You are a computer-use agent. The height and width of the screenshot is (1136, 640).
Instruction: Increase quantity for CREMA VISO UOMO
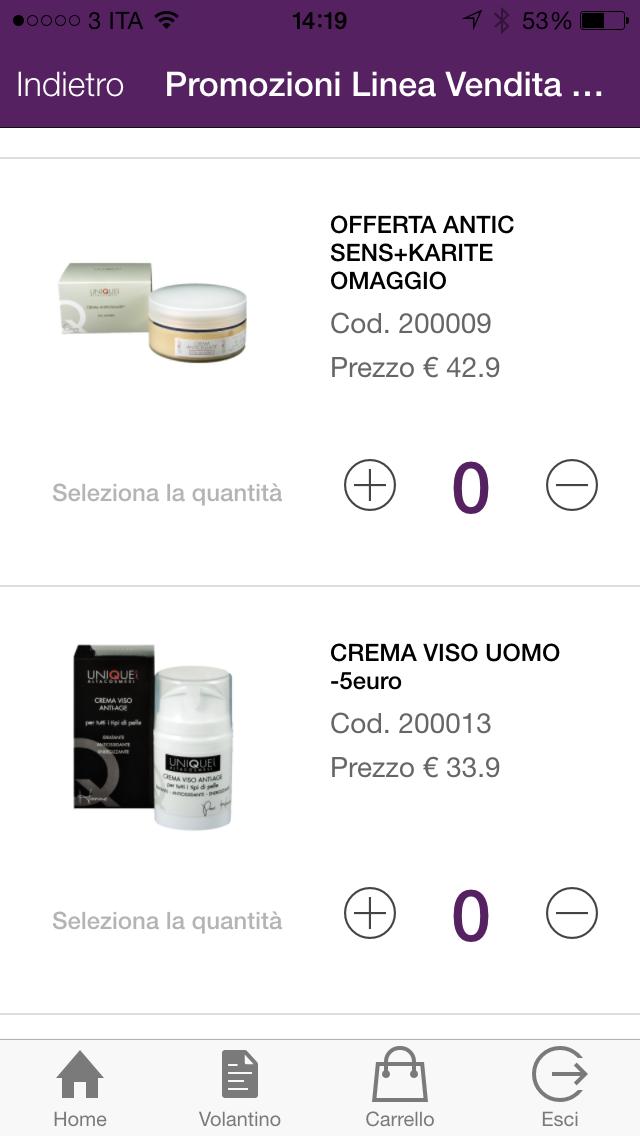370,913
